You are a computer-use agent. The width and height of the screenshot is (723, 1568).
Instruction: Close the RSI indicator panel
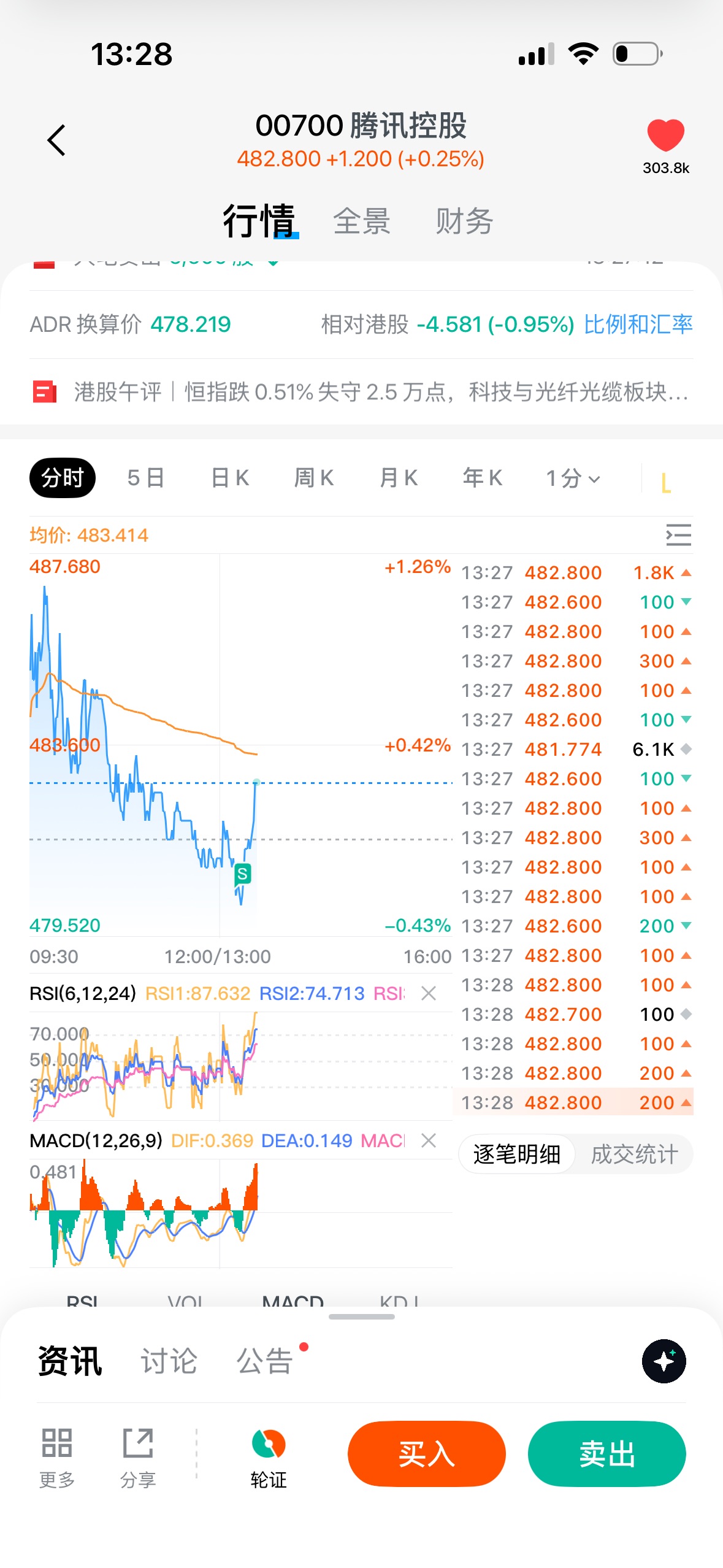[x=429, y=993]
